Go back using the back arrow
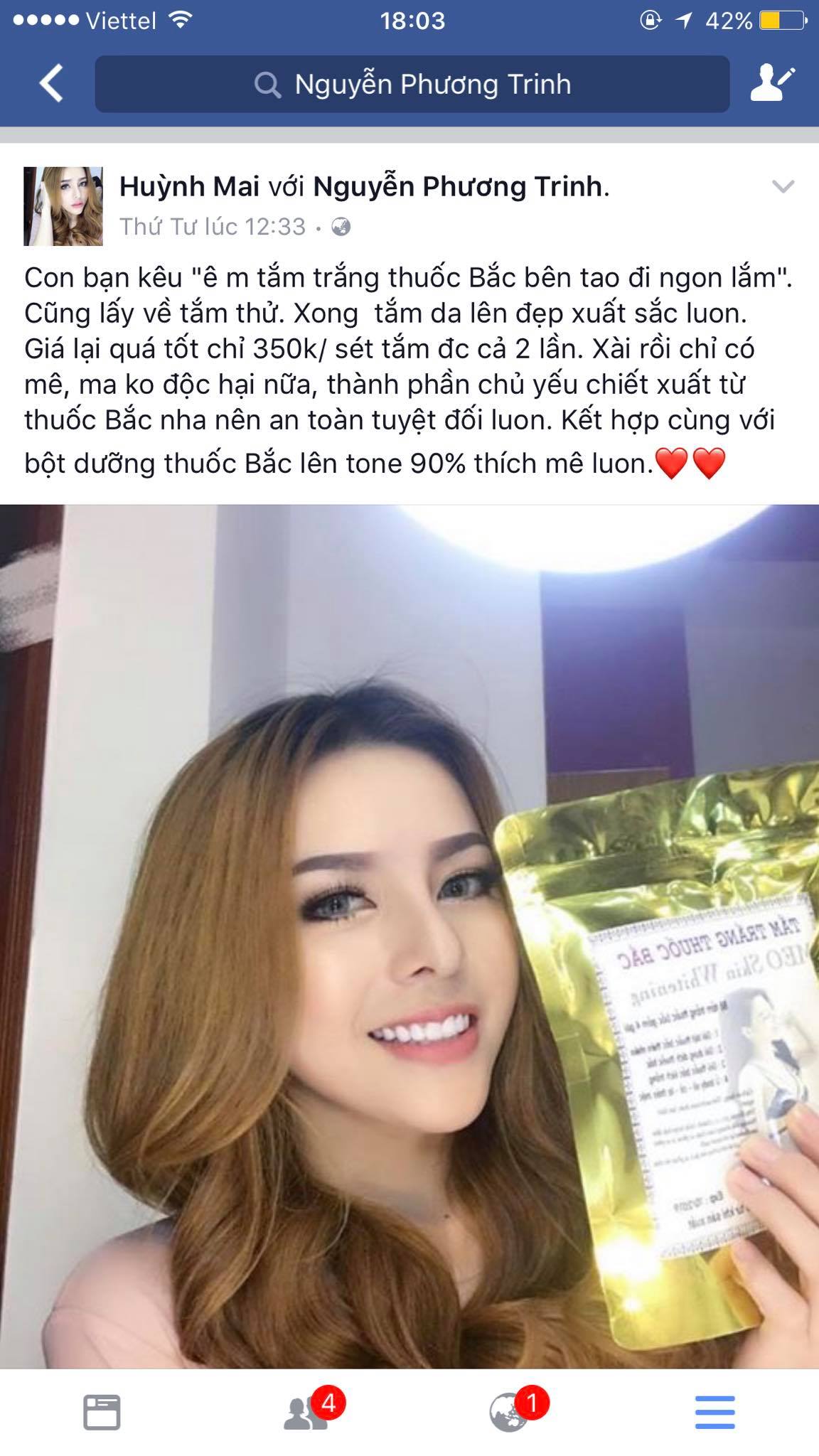This screenshot has width=819, height=1456. pyautogui.click(x=51, y=84)
